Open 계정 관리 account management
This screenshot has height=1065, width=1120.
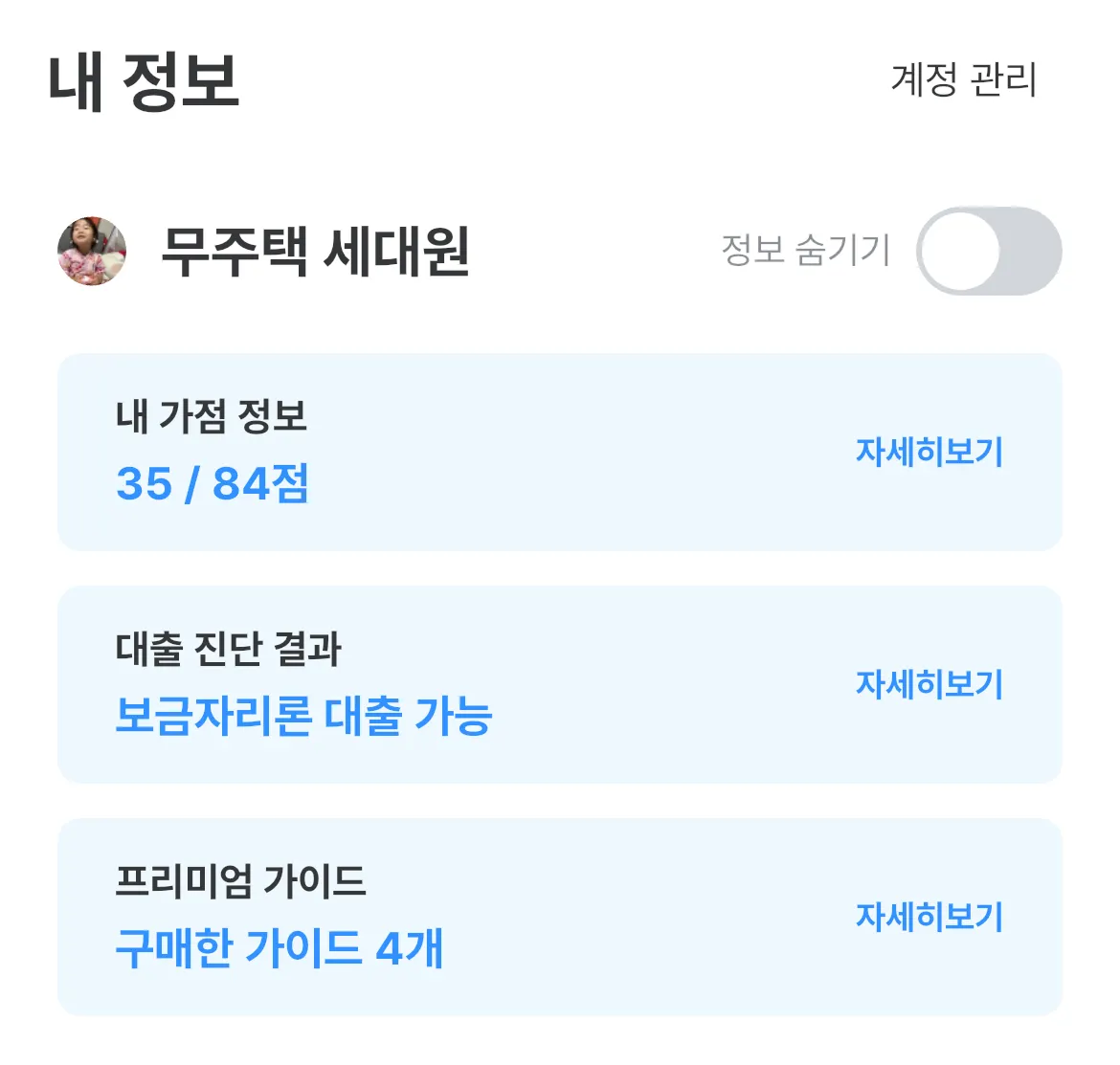point(963,79)
